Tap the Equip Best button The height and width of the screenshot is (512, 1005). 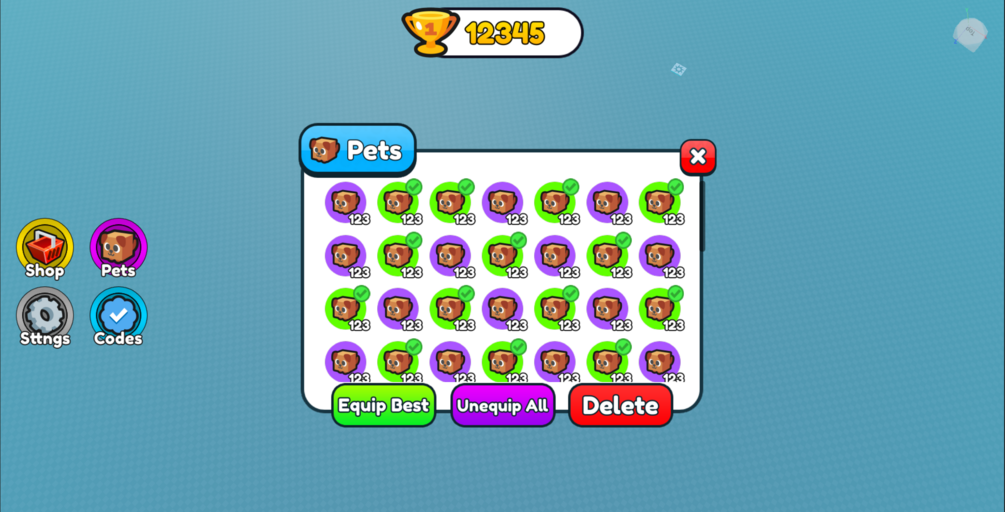[383, 405]
